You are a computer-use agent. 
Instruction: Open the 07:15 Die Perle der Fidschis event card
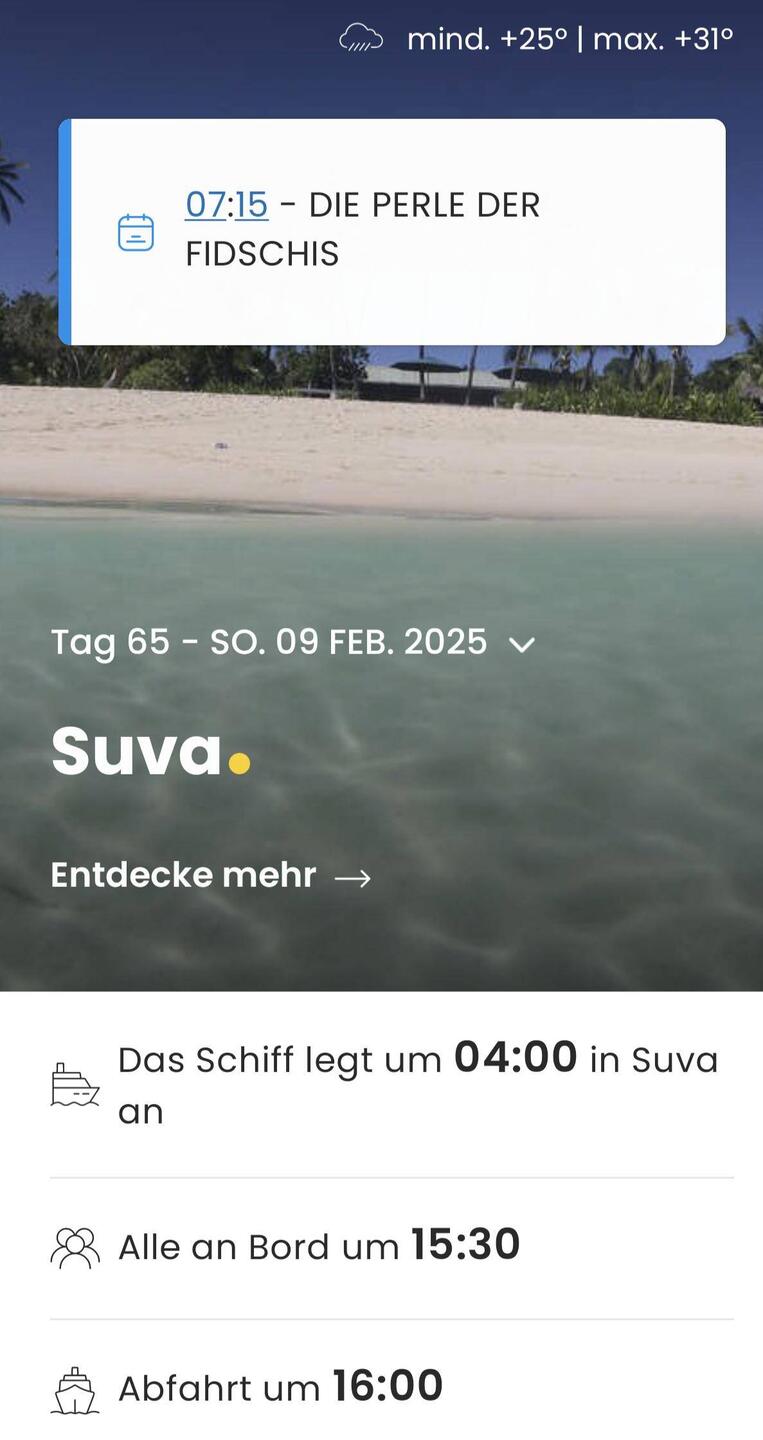click(x=392, y=231)
